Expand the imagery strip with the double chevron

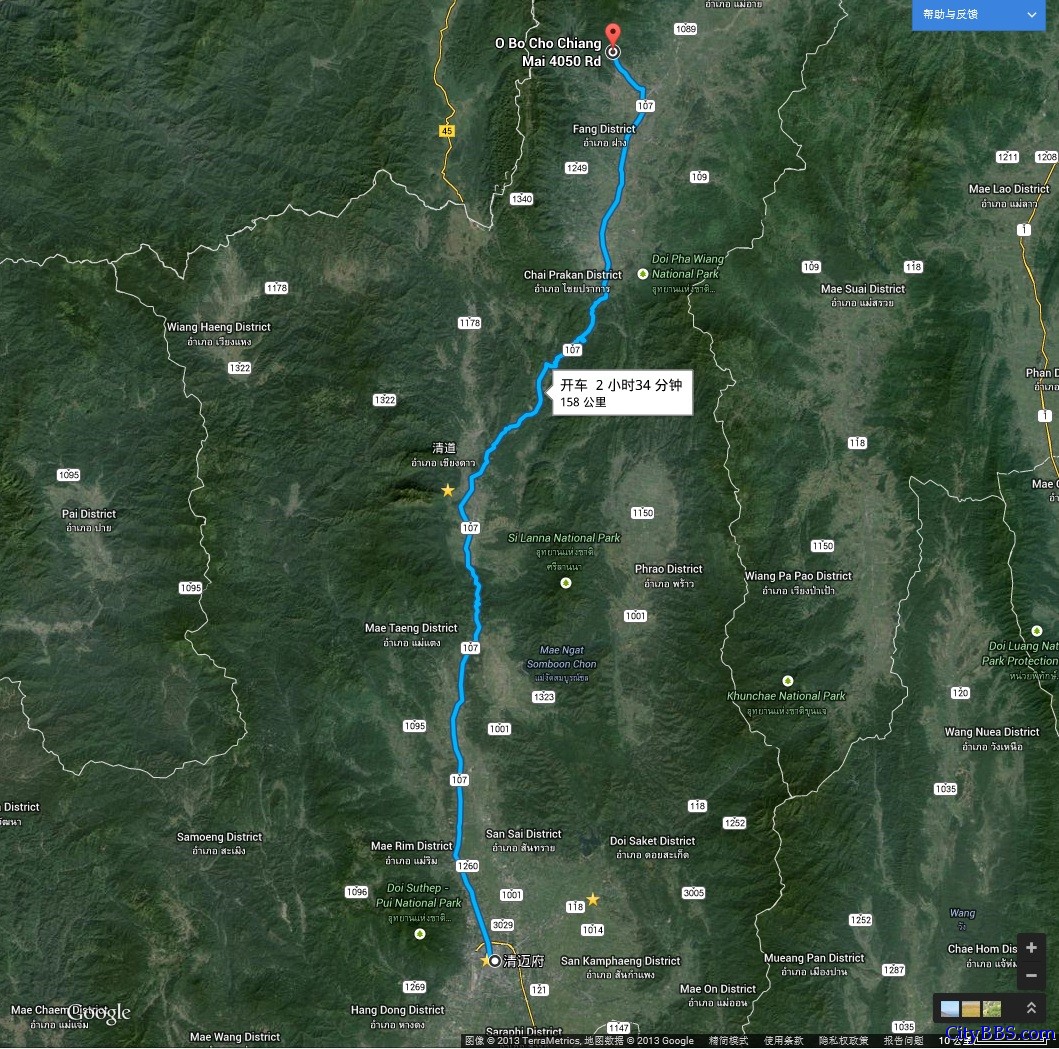[1031, 1008]
